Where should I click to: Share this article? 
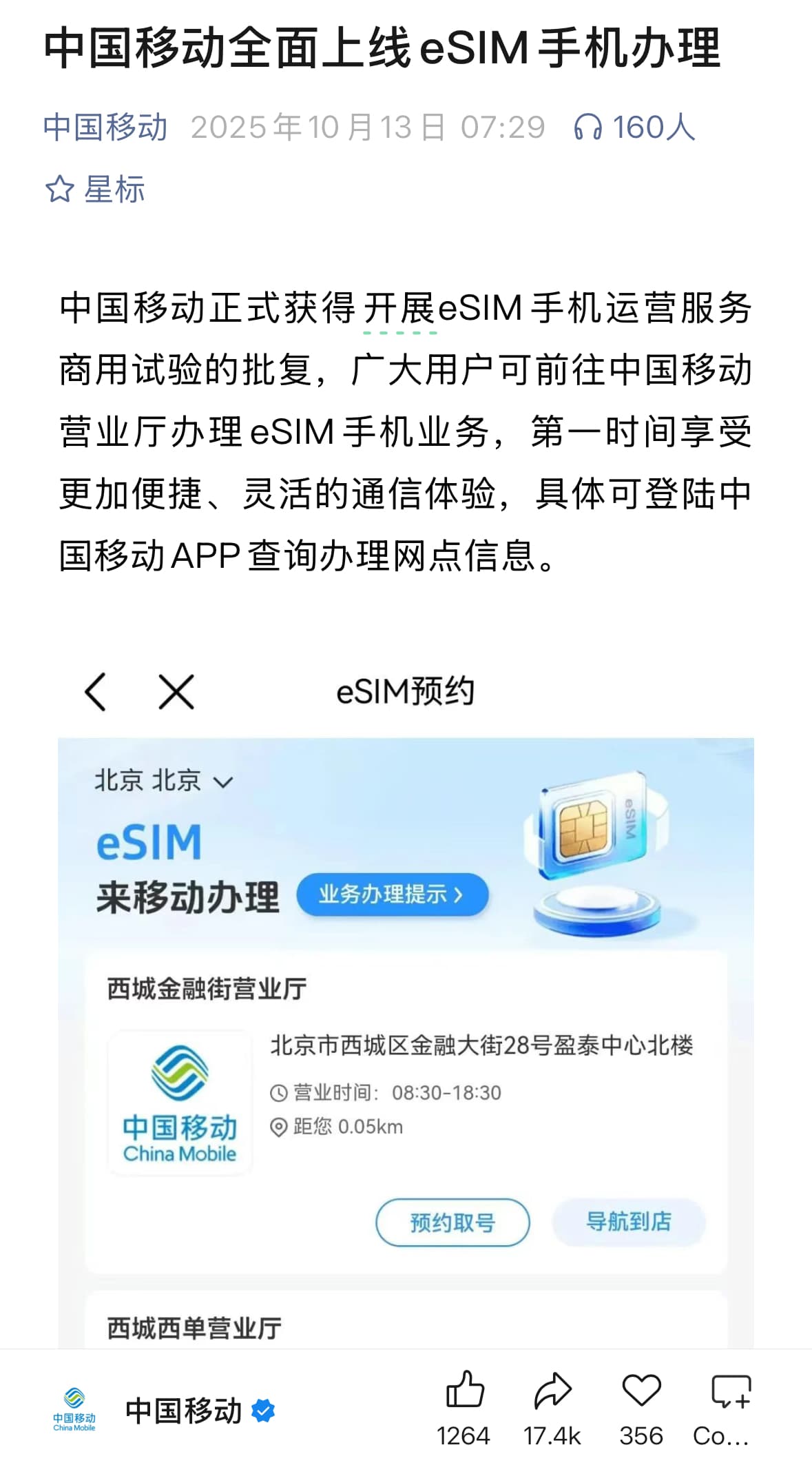552,1391
